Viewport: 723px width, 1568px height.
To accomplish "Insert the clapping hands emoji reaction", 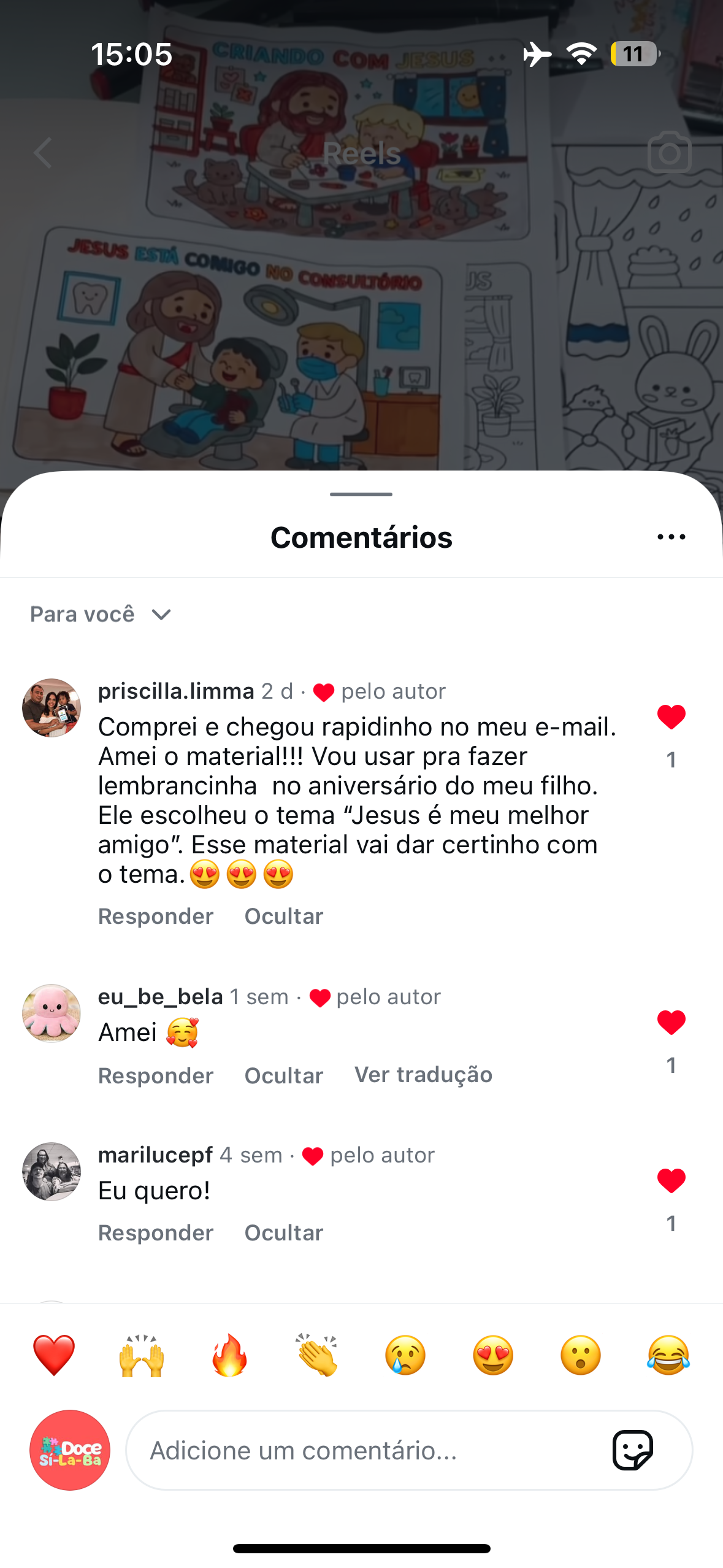I will tap(317, 1355).
